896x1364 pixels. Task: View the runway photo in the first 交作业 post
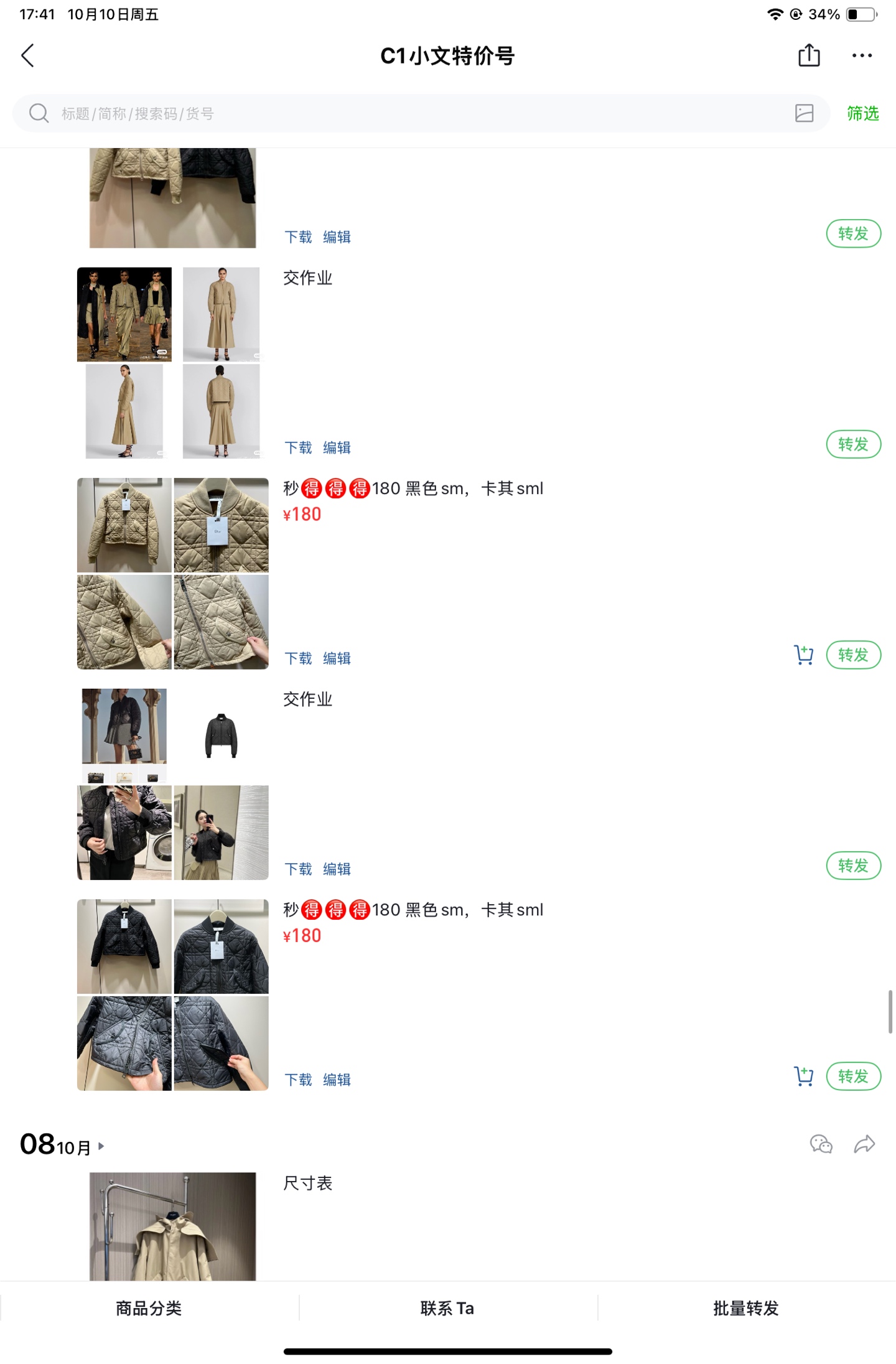124,314
